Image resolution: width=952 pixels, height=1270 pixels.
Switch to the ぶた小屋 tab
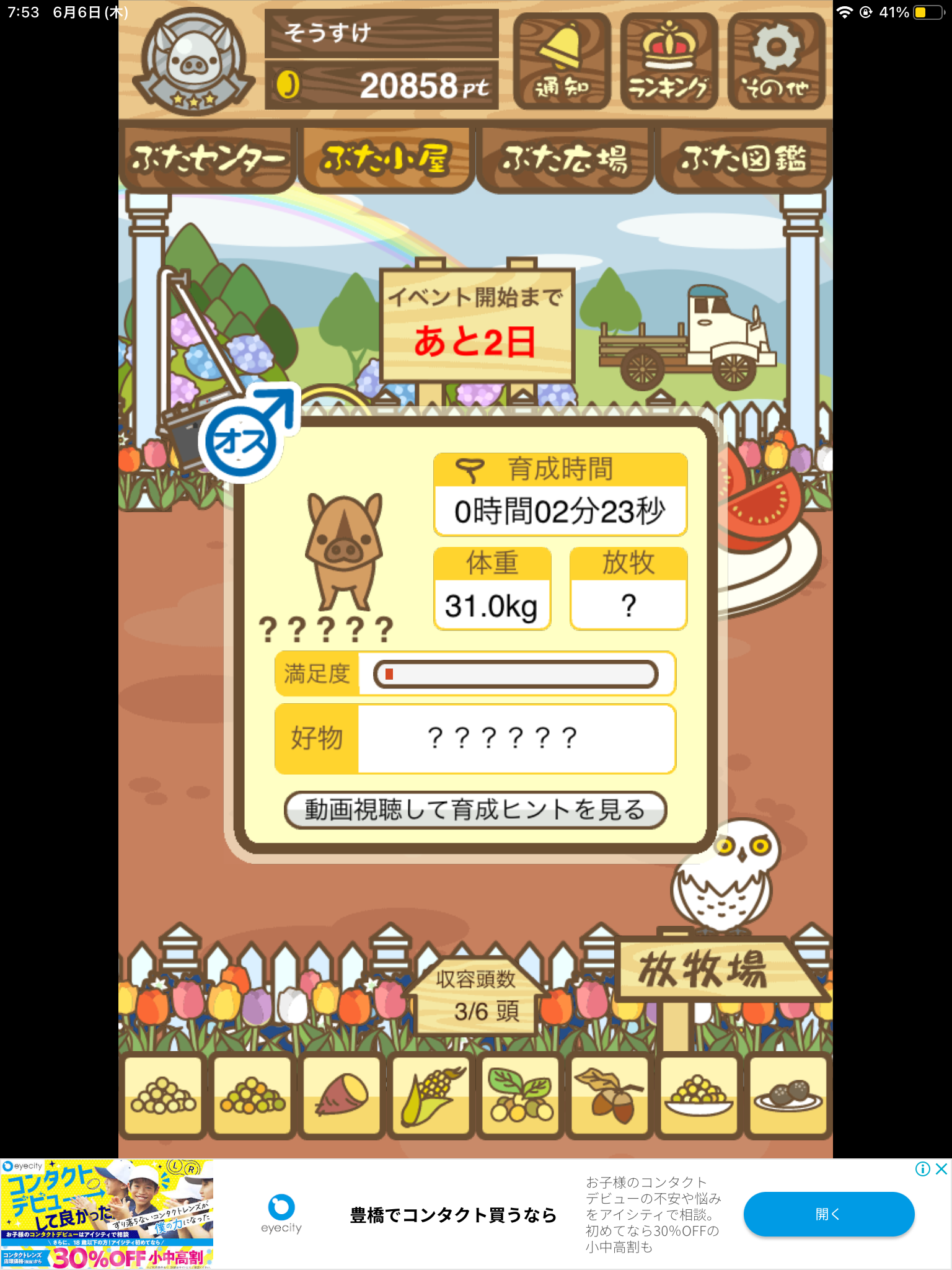[x=386, y=159]
